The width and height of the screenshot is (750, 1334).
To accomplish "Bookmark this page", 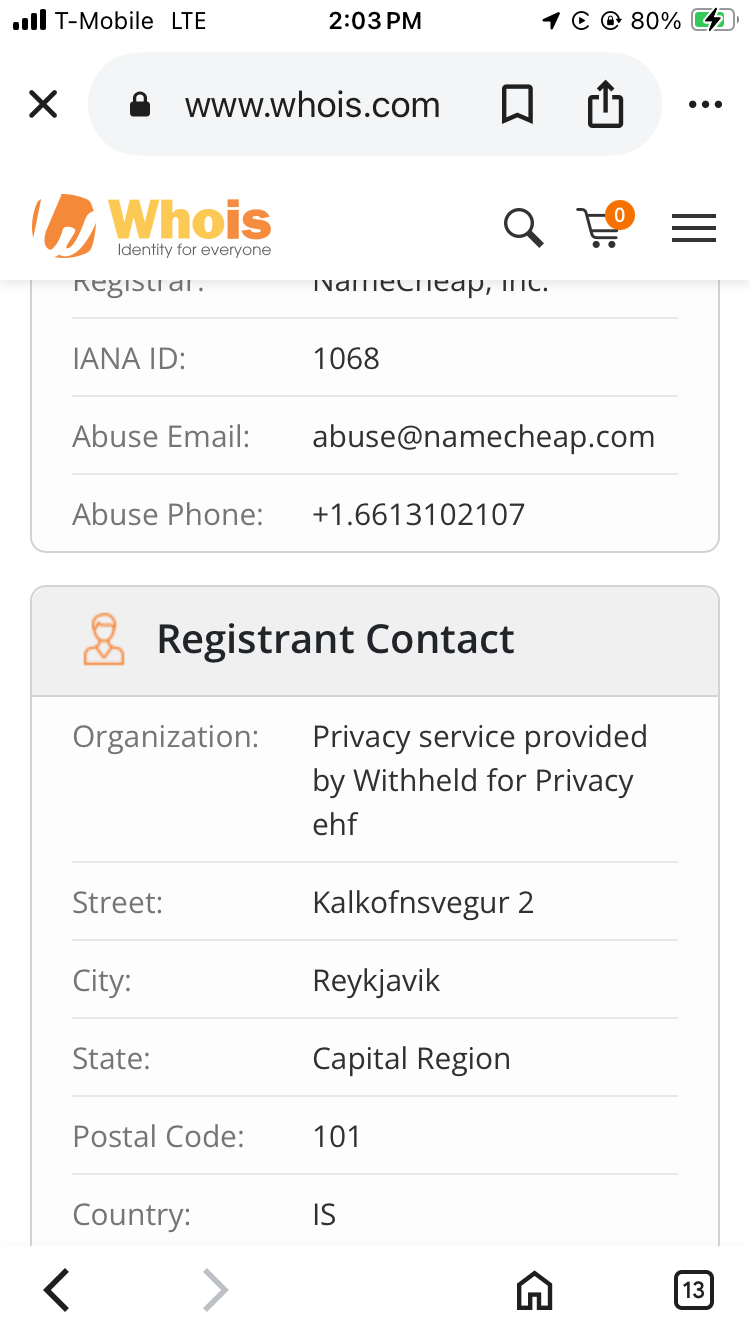I will [517, 105].
